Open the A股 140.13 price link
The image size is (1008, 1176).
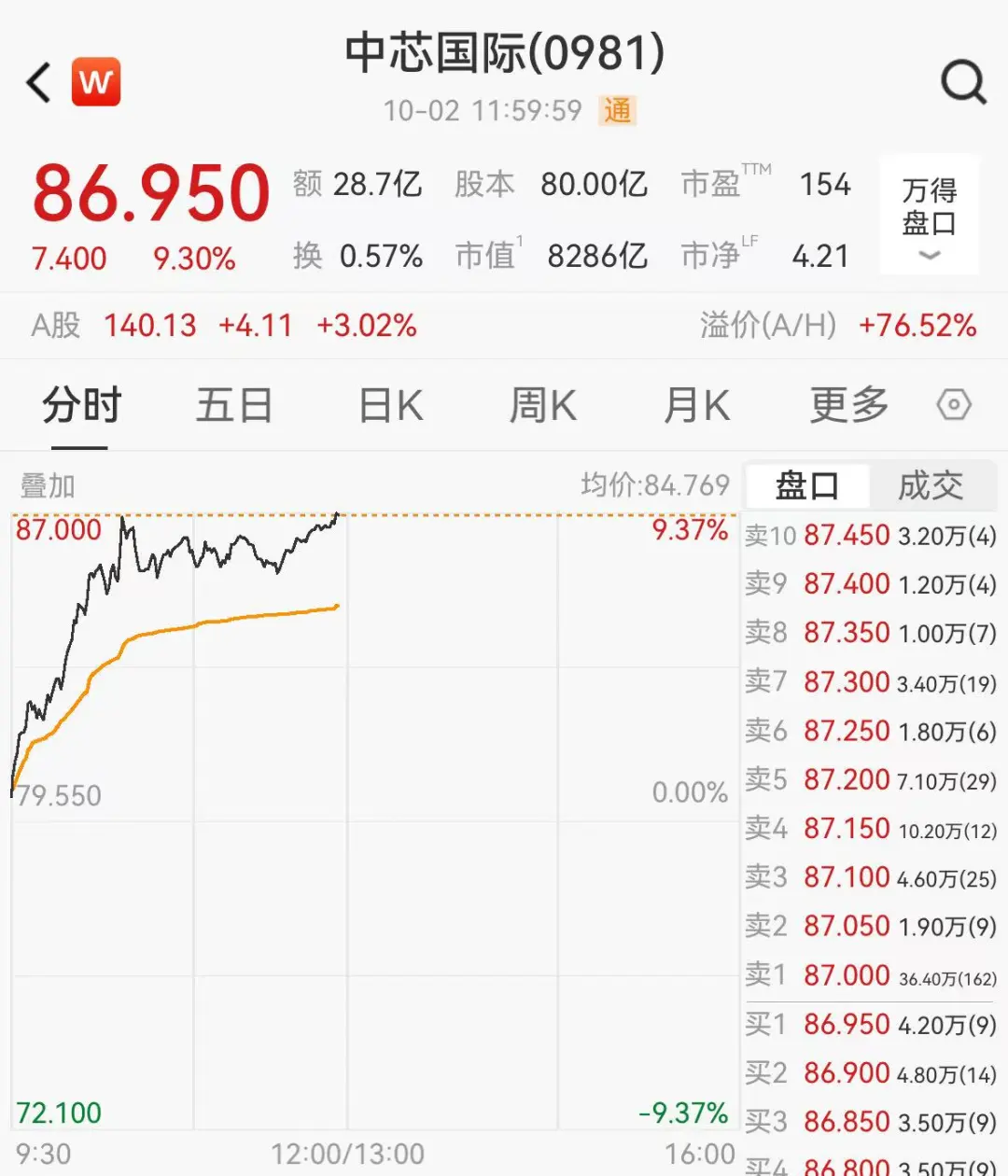point(149,326)
